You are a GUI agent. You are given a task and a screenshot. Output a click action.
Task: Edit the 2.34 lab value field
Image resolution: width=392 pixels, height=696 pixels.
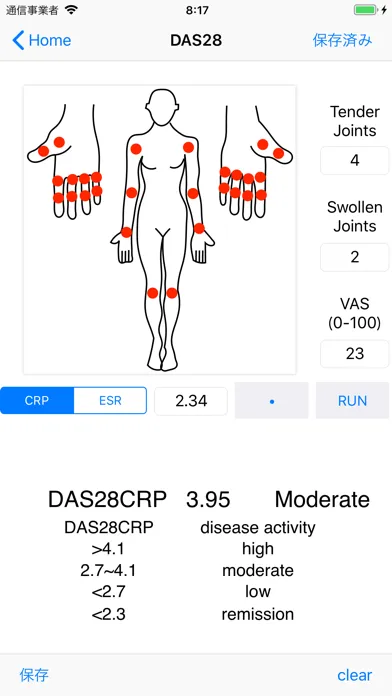(x=191, y=401)
